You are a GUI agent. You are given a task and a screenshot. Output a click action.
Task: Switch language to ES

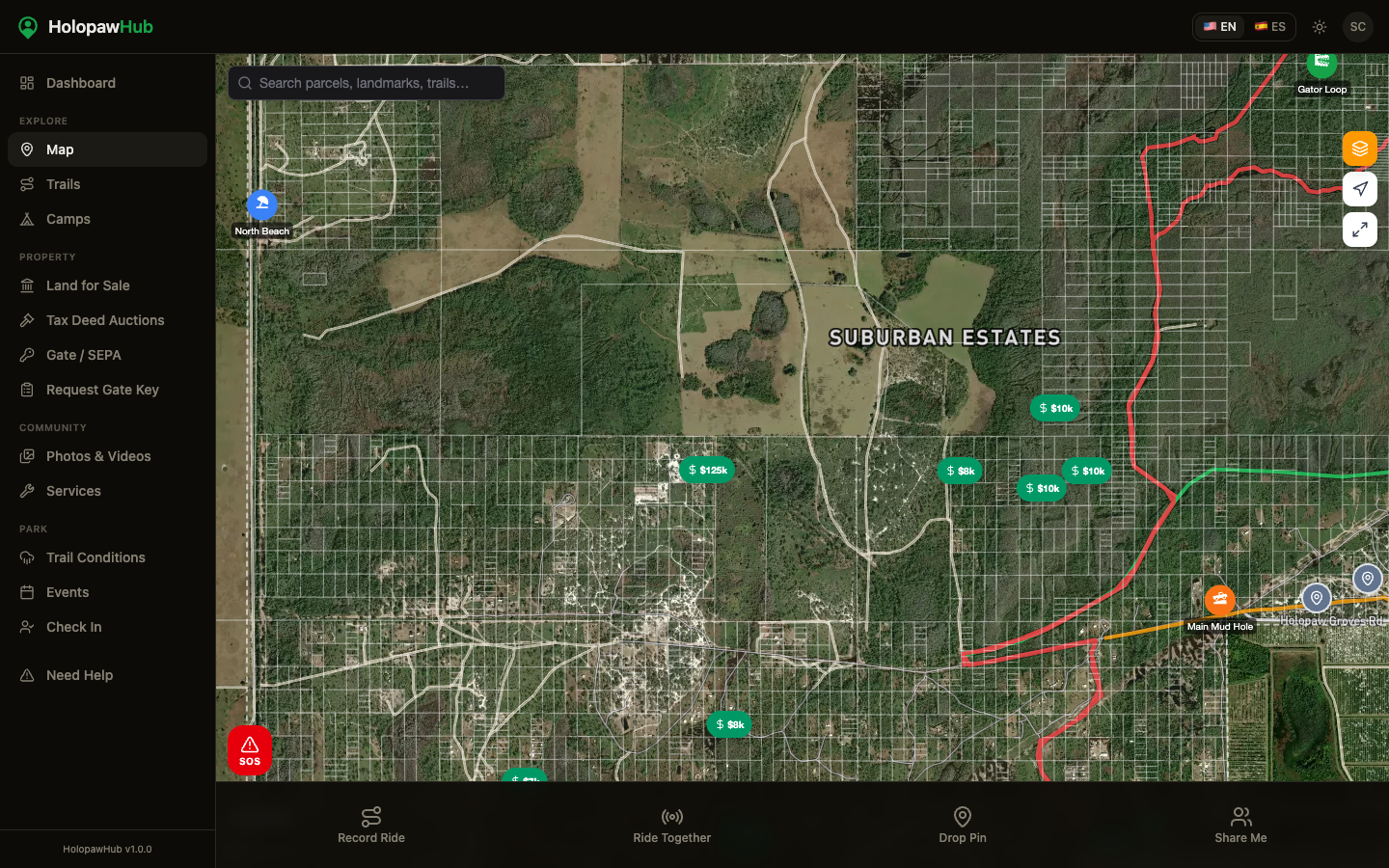(x=1269, y=27)
